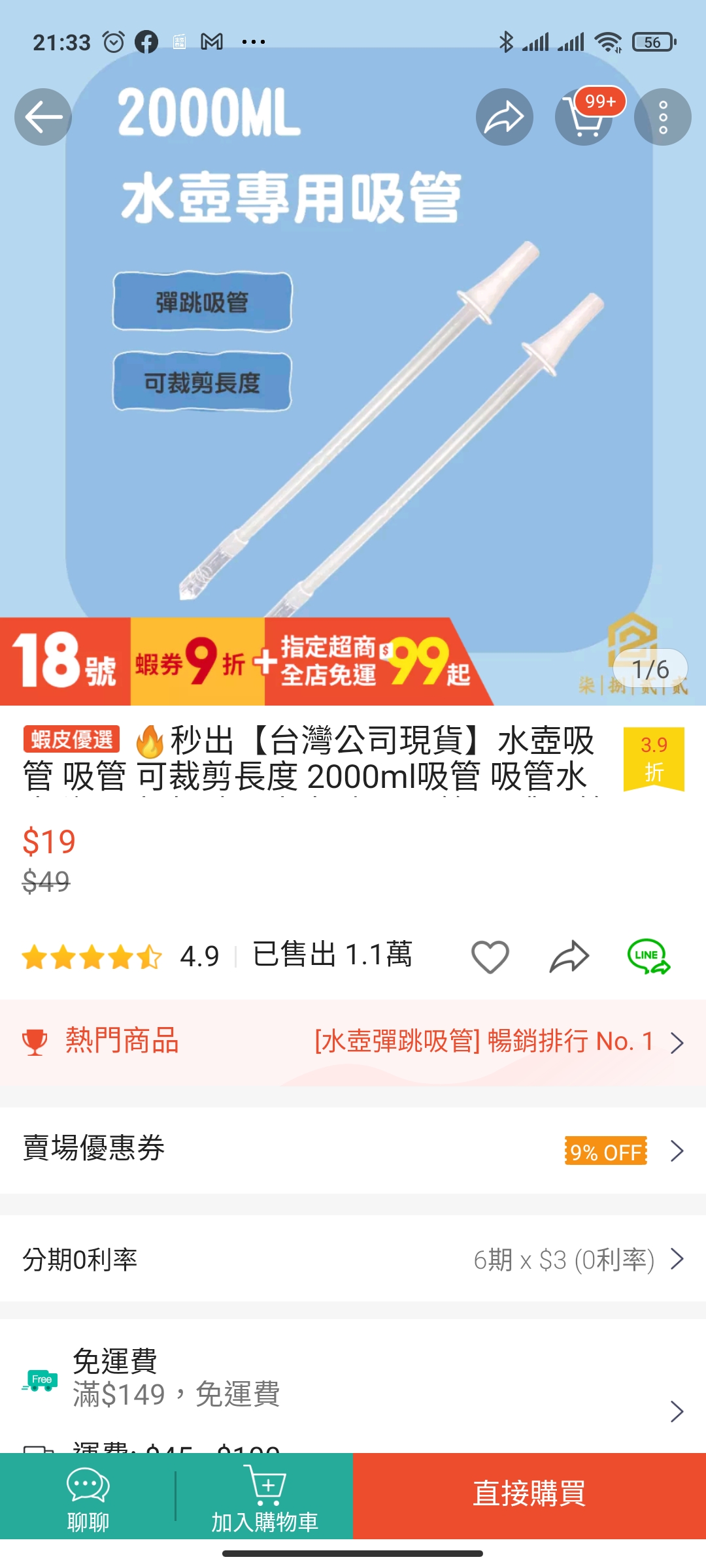Go back using the top-left arrow

43,117
